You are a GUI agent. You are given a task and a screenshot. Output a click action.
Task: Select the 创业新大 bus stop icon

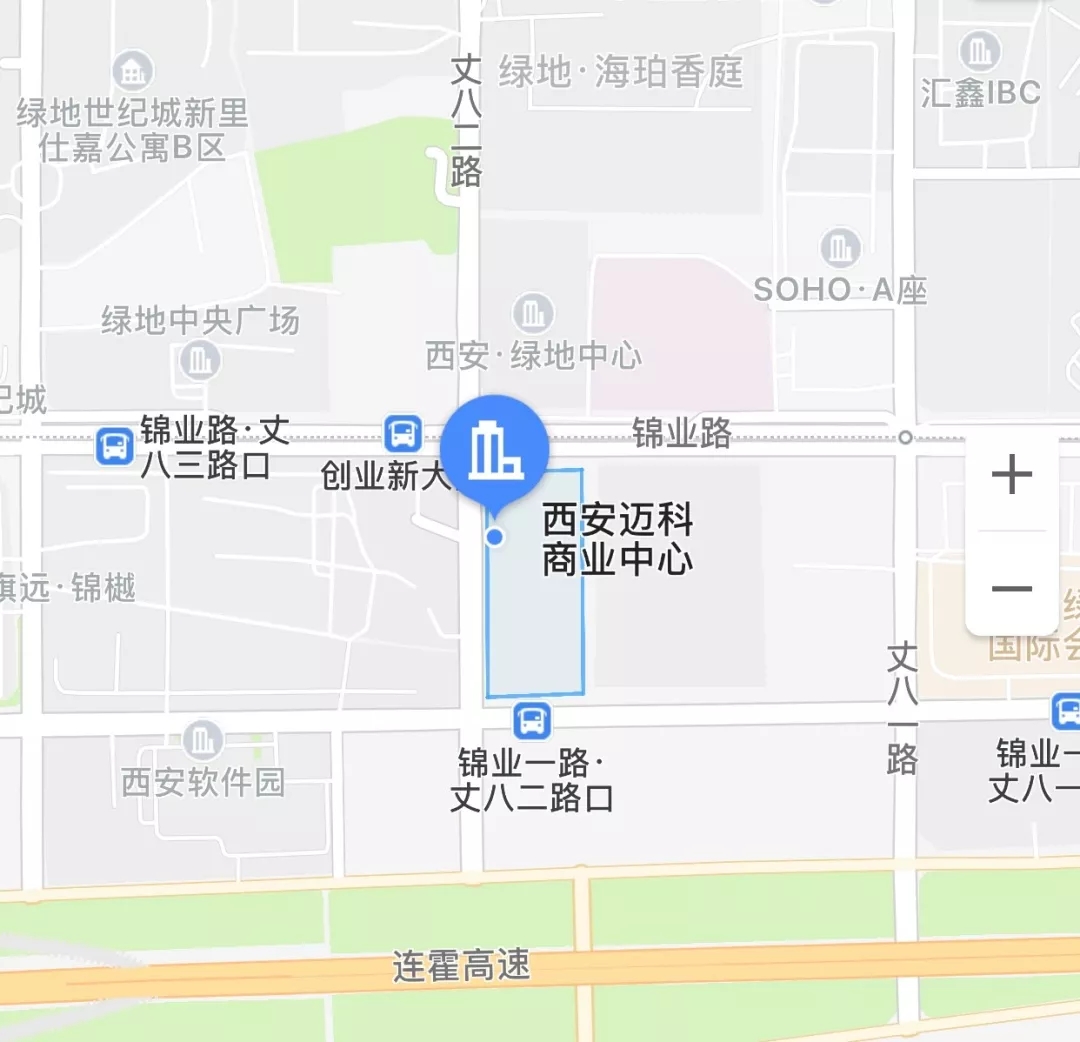click(403, 434)
